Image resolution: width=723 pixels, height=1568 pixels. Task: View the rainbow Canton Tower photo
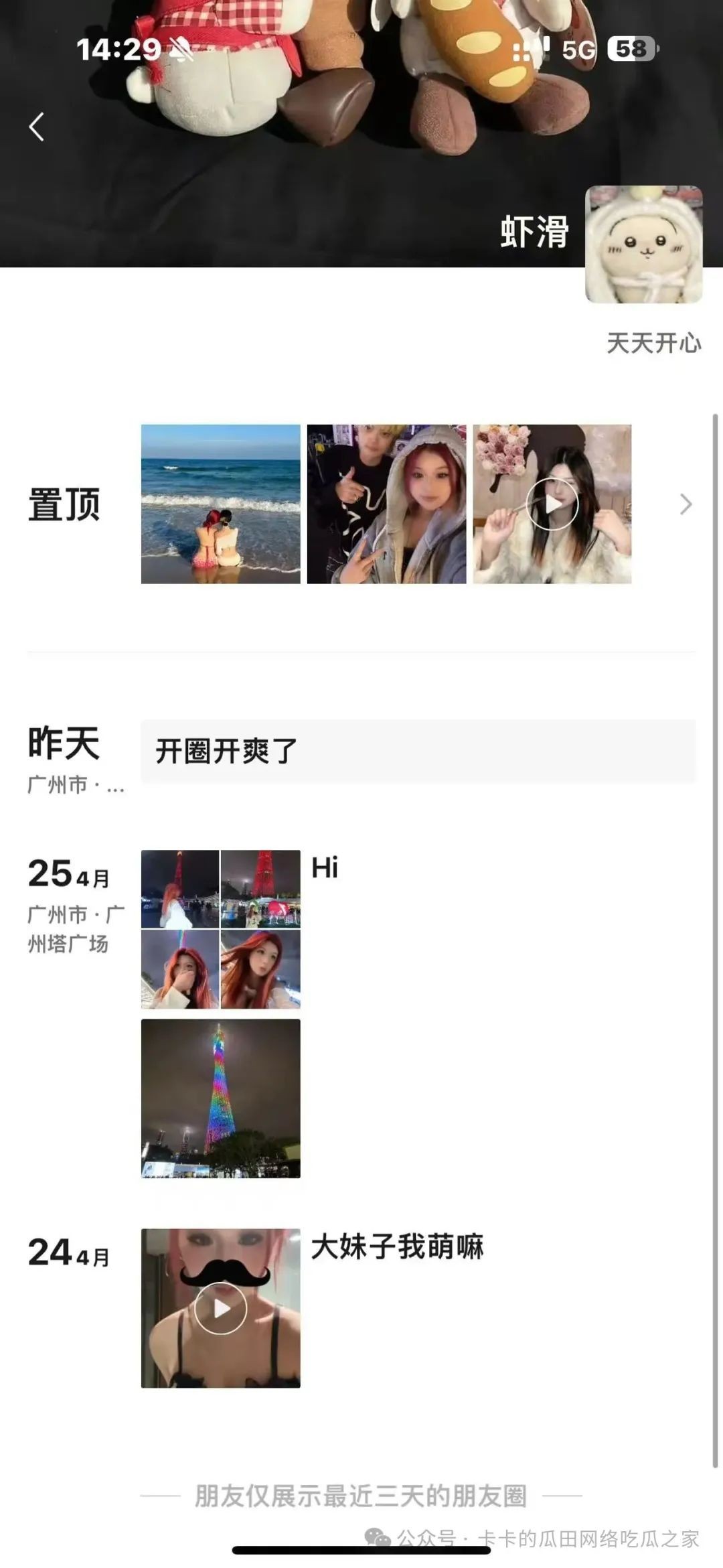(220, 1098)
